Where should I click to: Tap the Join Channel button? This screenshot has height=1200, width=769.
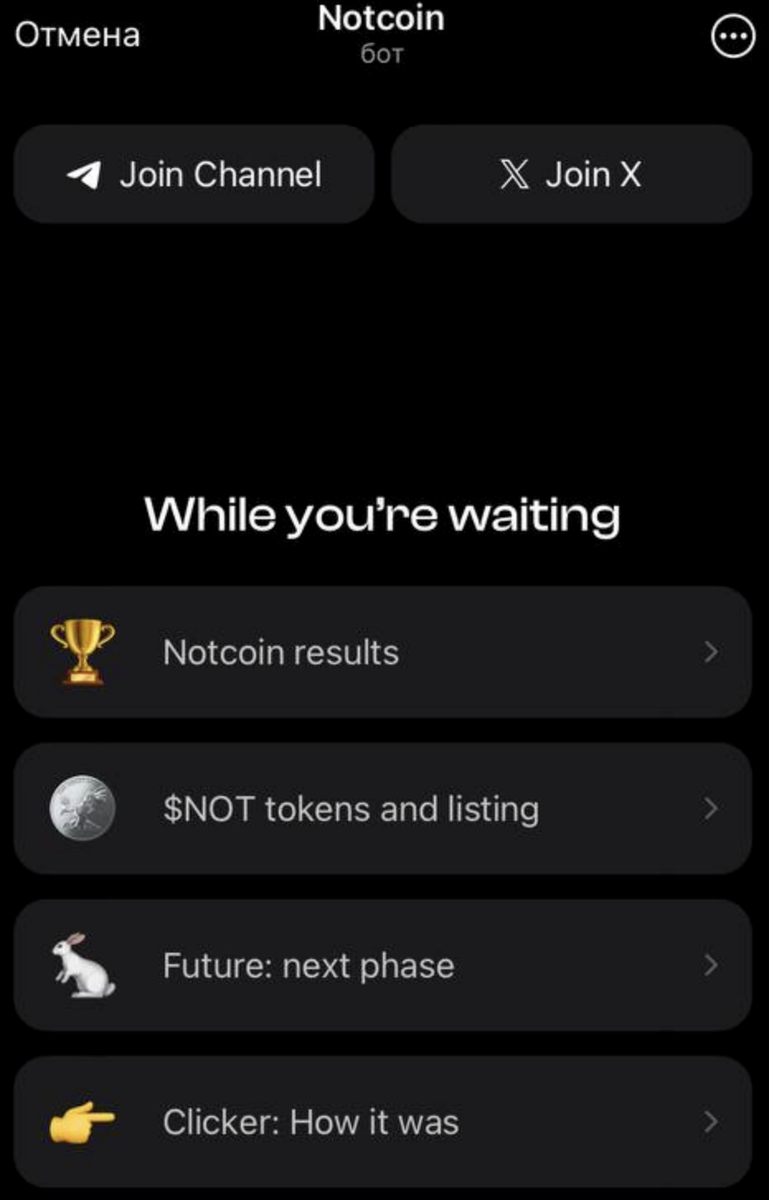[194, 174]
